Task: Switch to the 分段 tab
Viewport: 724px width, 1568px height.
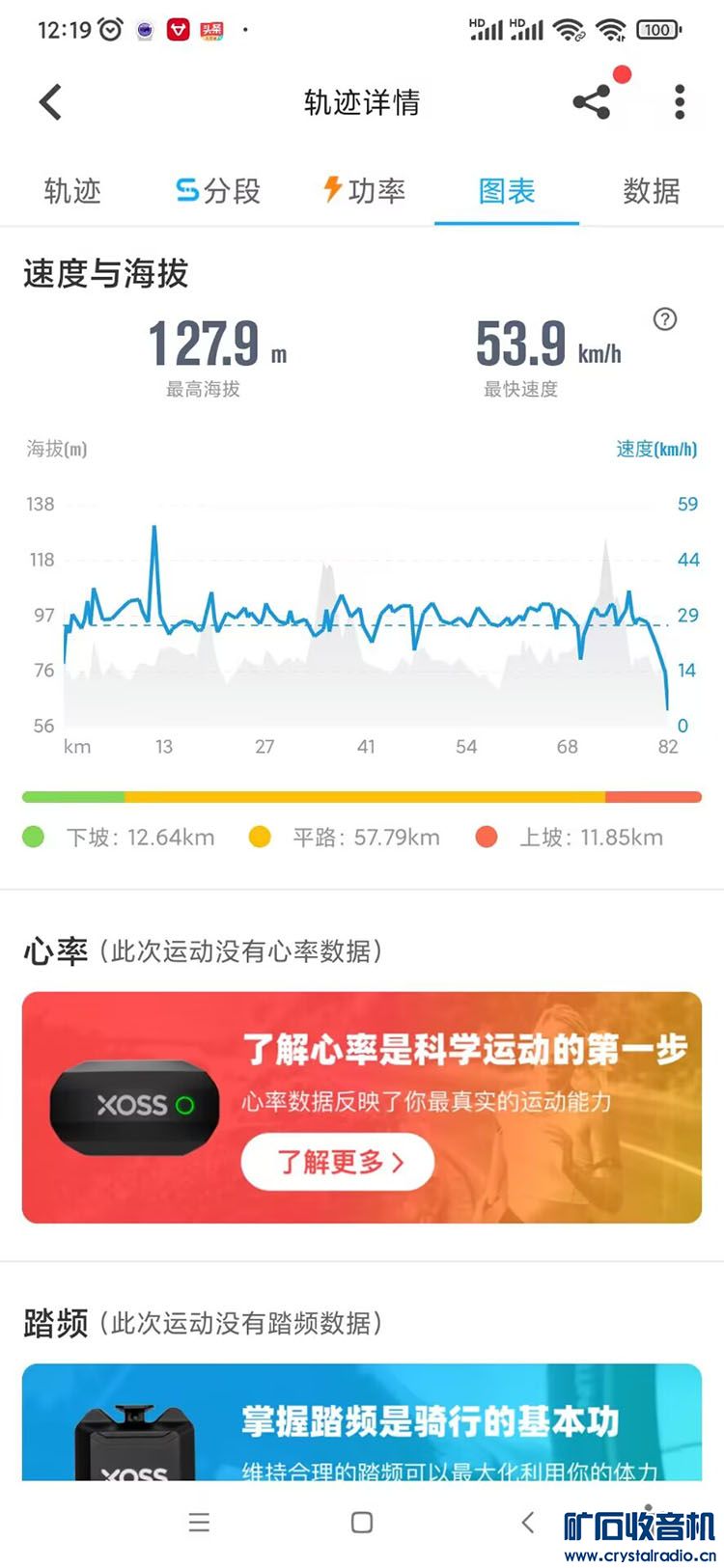Action: [x=218, y=191]
